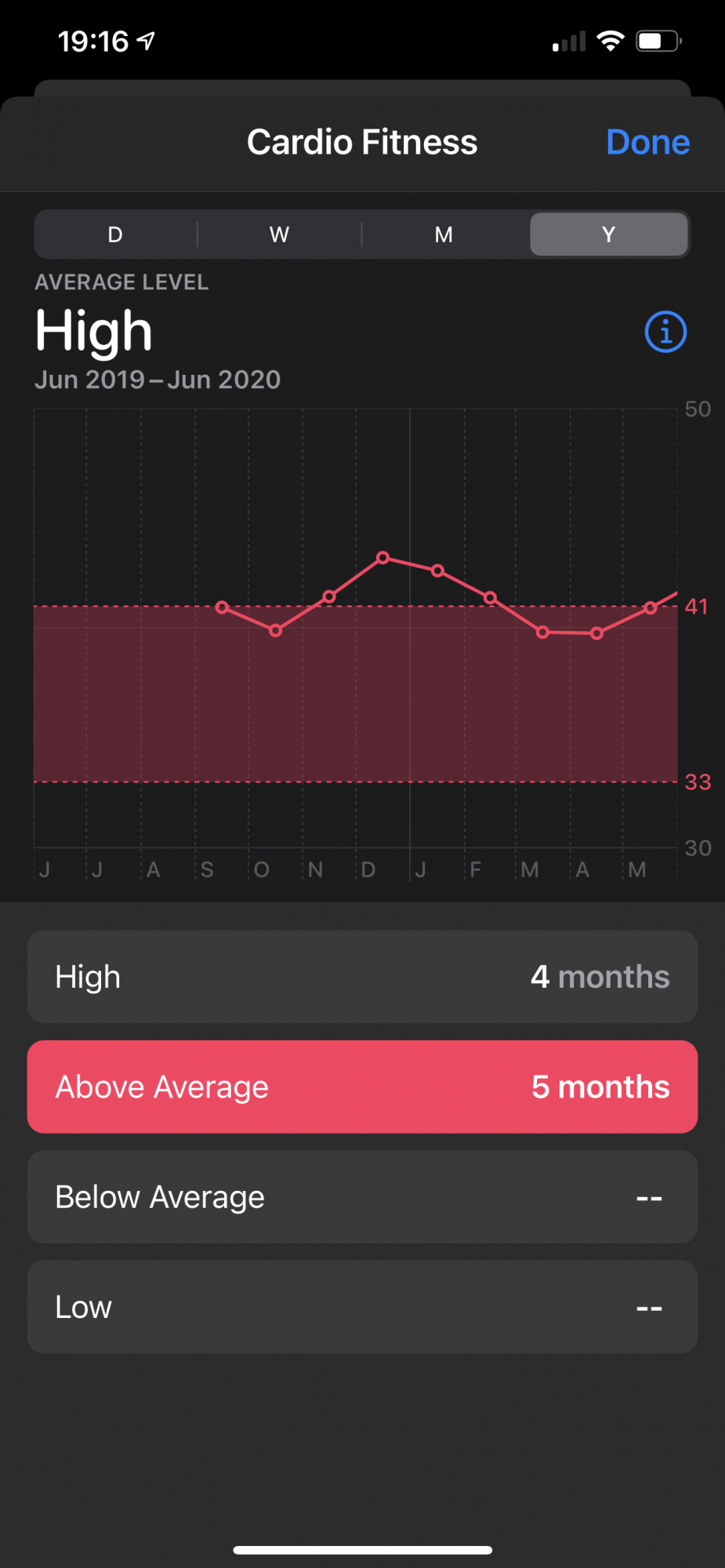Switch to the W (week) view

point(279,234)
